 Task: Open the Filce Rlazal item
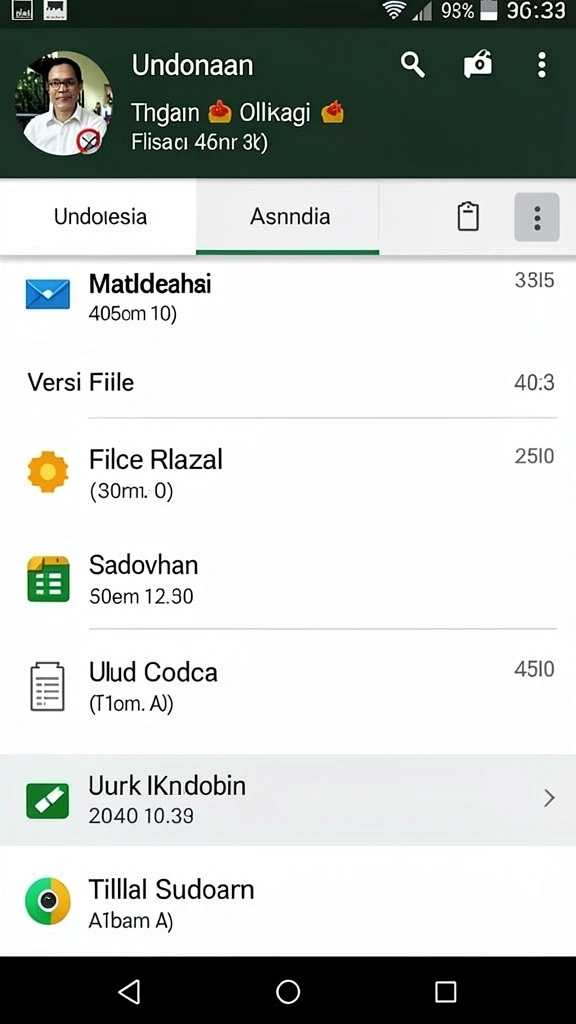pos(288,473)
